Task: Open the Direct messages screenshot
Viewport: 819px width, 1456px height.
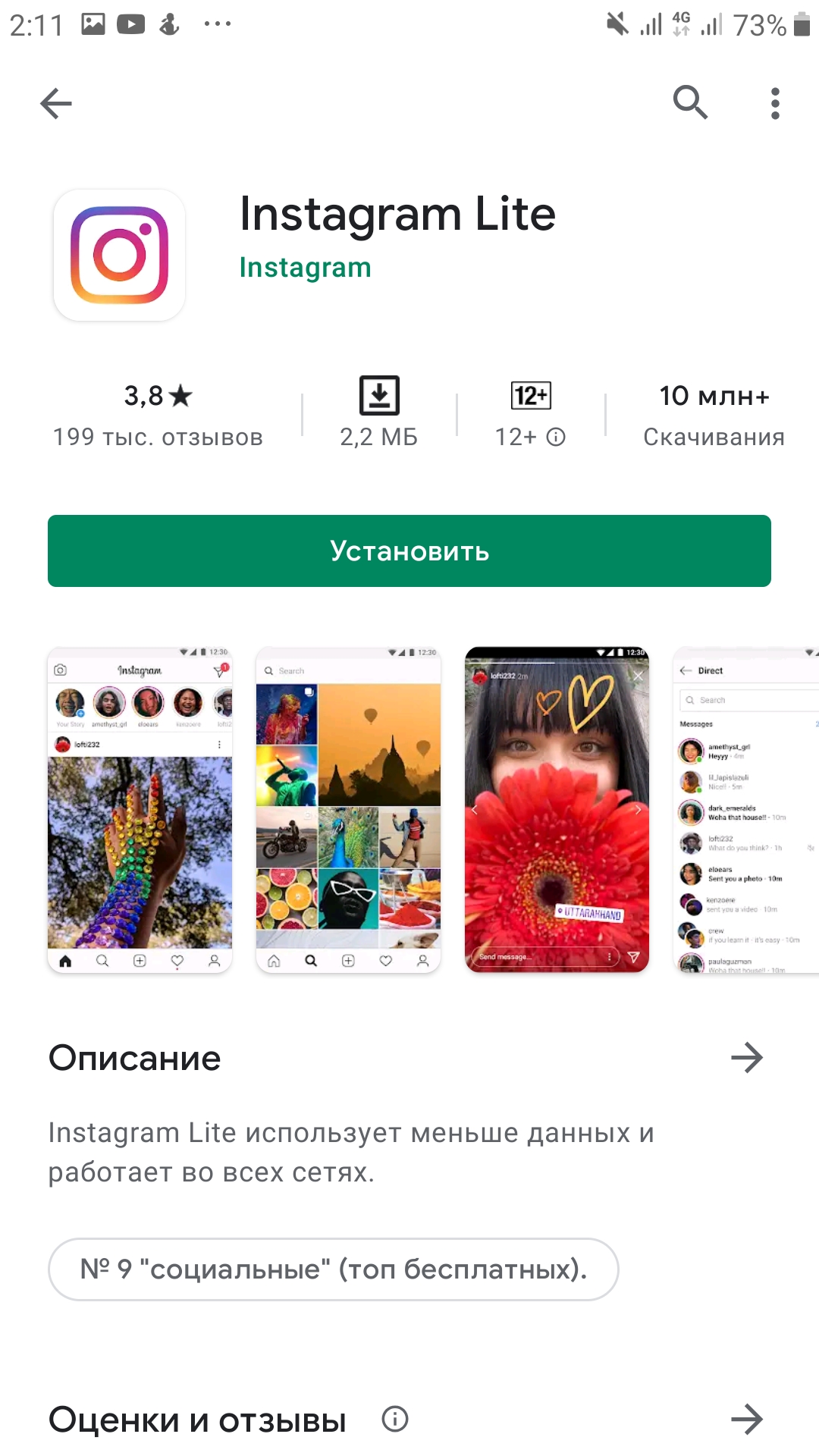Action: coord(745,809)
